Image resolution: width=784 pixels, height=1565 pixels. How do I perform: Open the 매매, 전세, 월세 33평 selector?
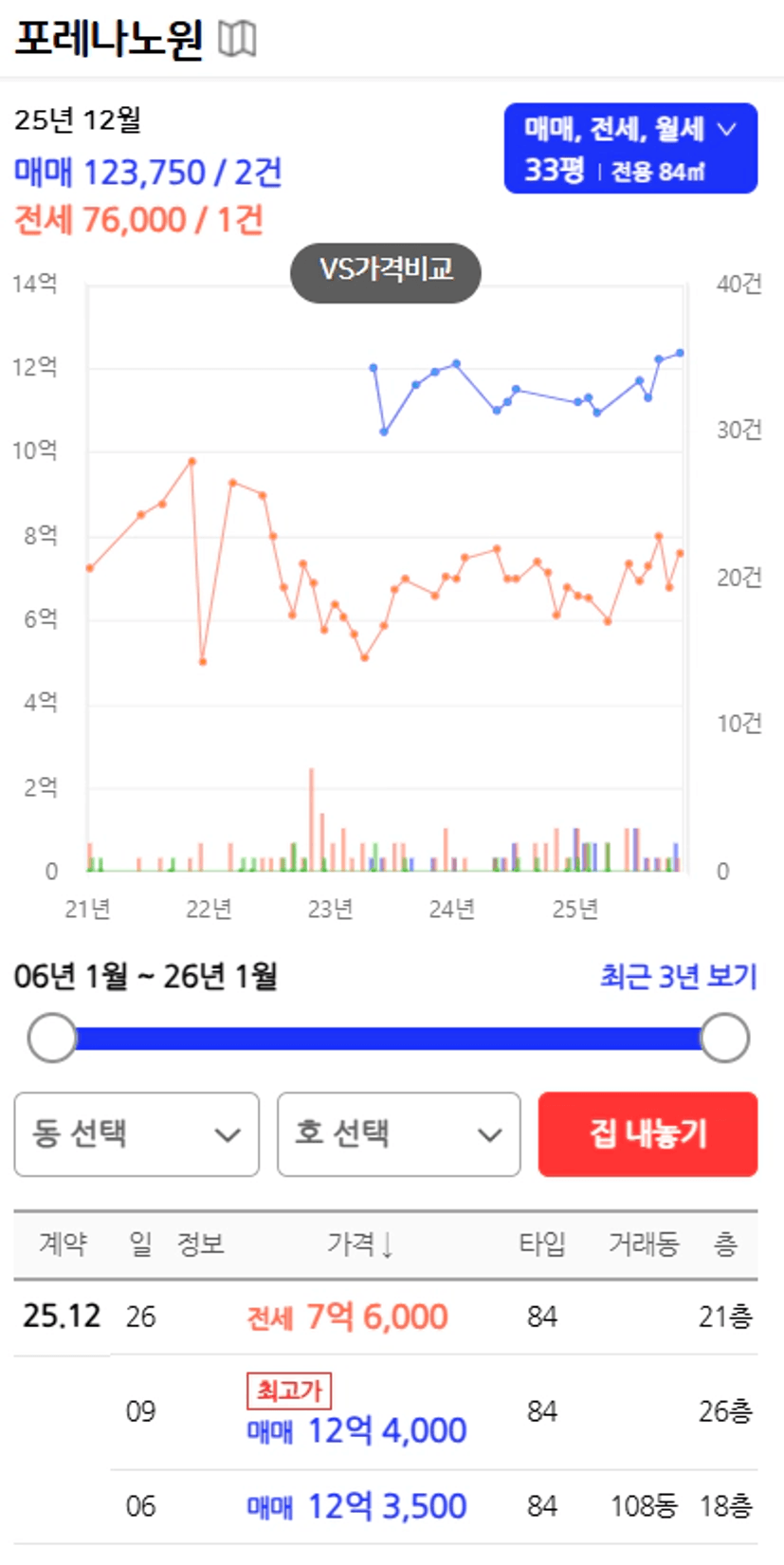click(x=629, y=149)
